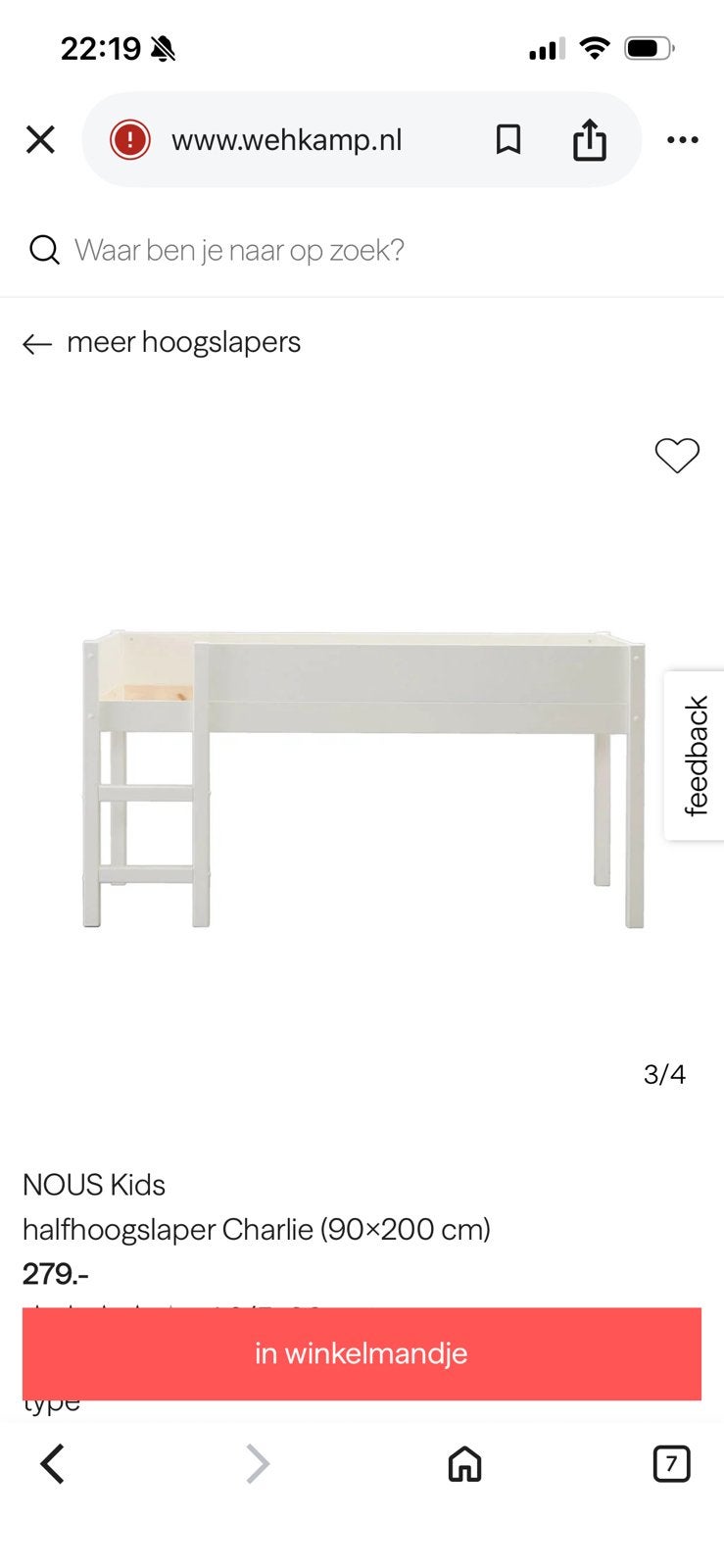This screenshot has width=724, height=1568.
Task: Close the in-app browser page
Action: click(x=40, y=140)
